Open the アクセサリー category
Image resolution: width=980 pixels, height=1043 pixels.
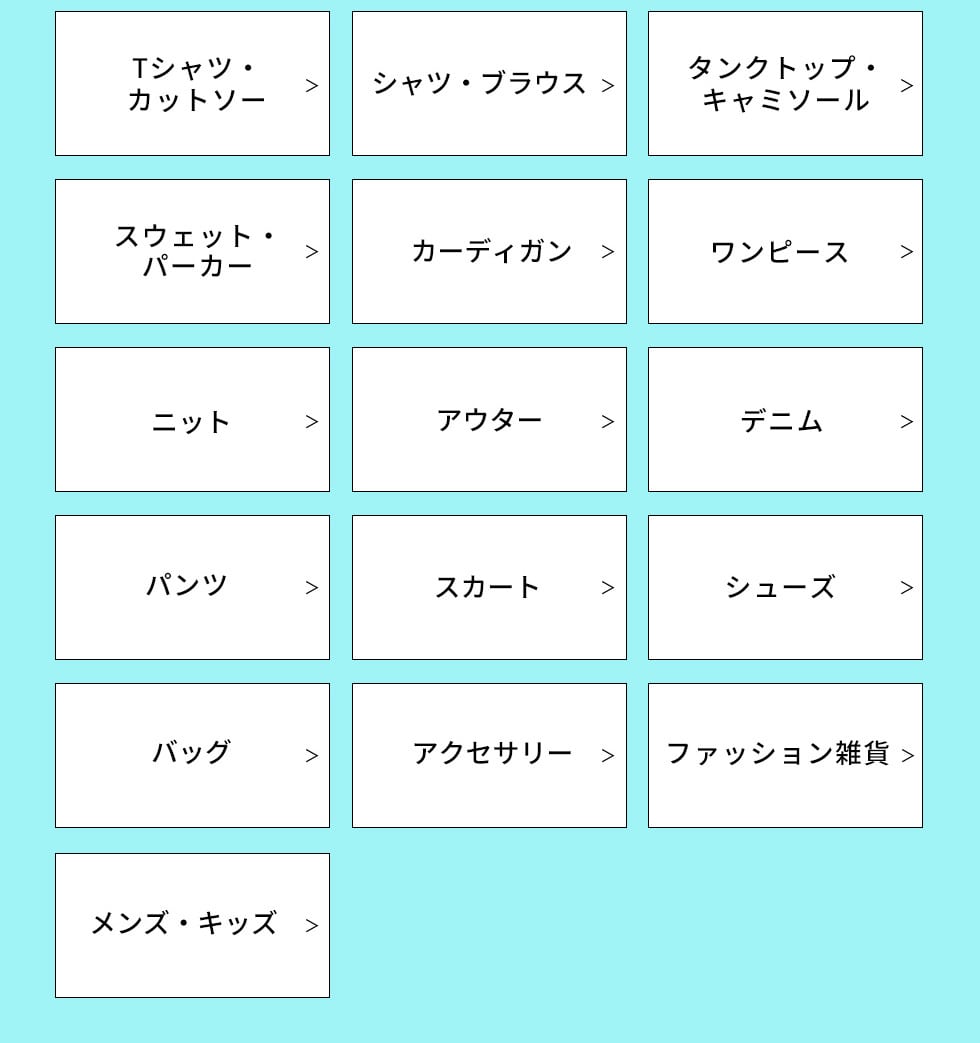489,756
